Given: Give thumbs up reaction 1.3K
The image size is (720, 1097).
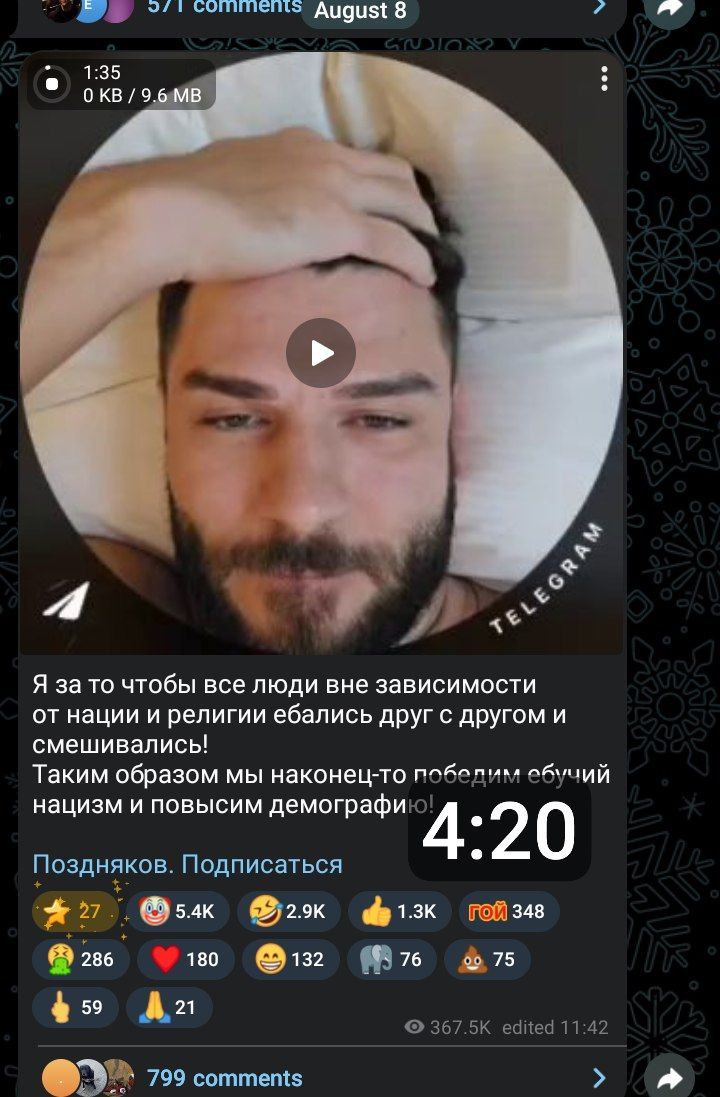Looking at the screenshot, I should coord(400,911).
